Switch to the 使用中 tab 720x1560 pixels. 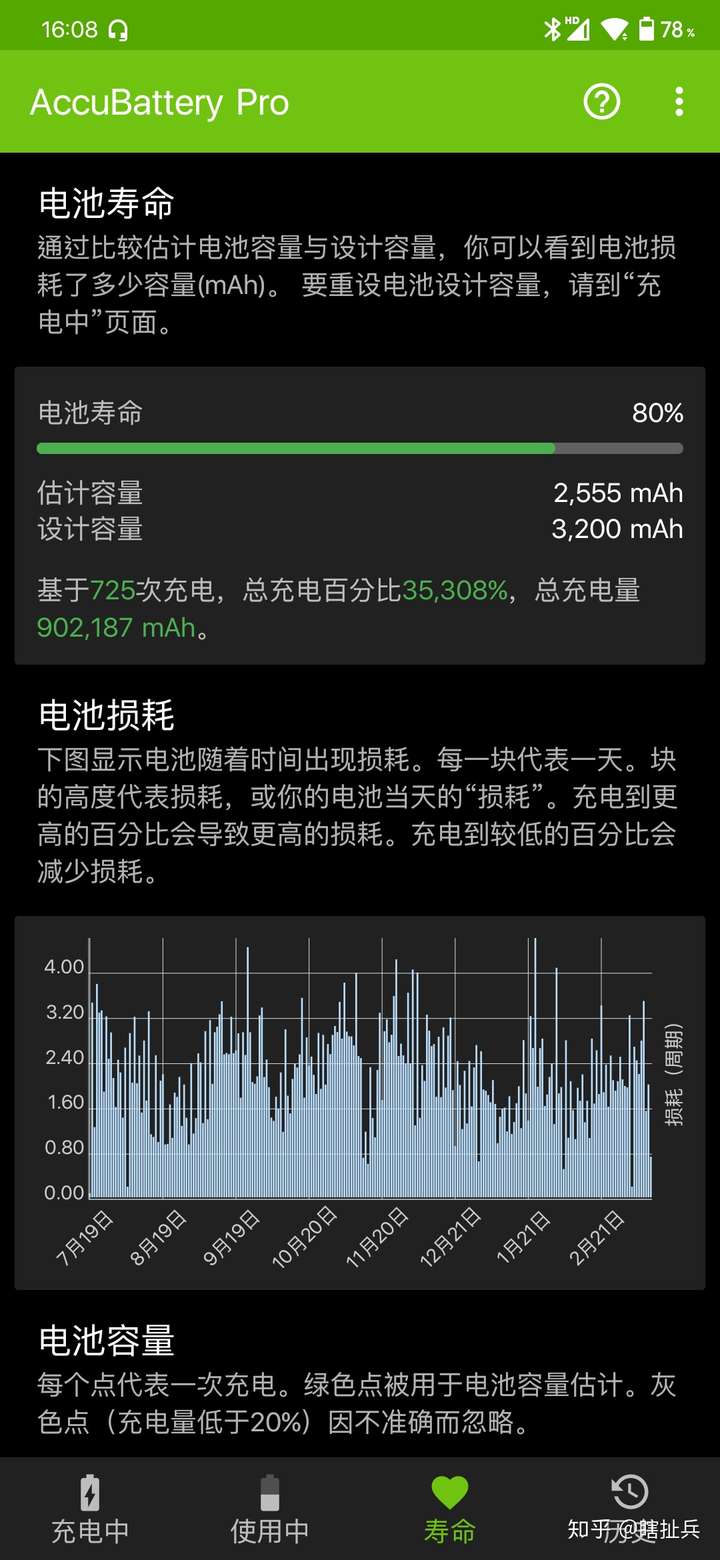[x=270, y=1508]
